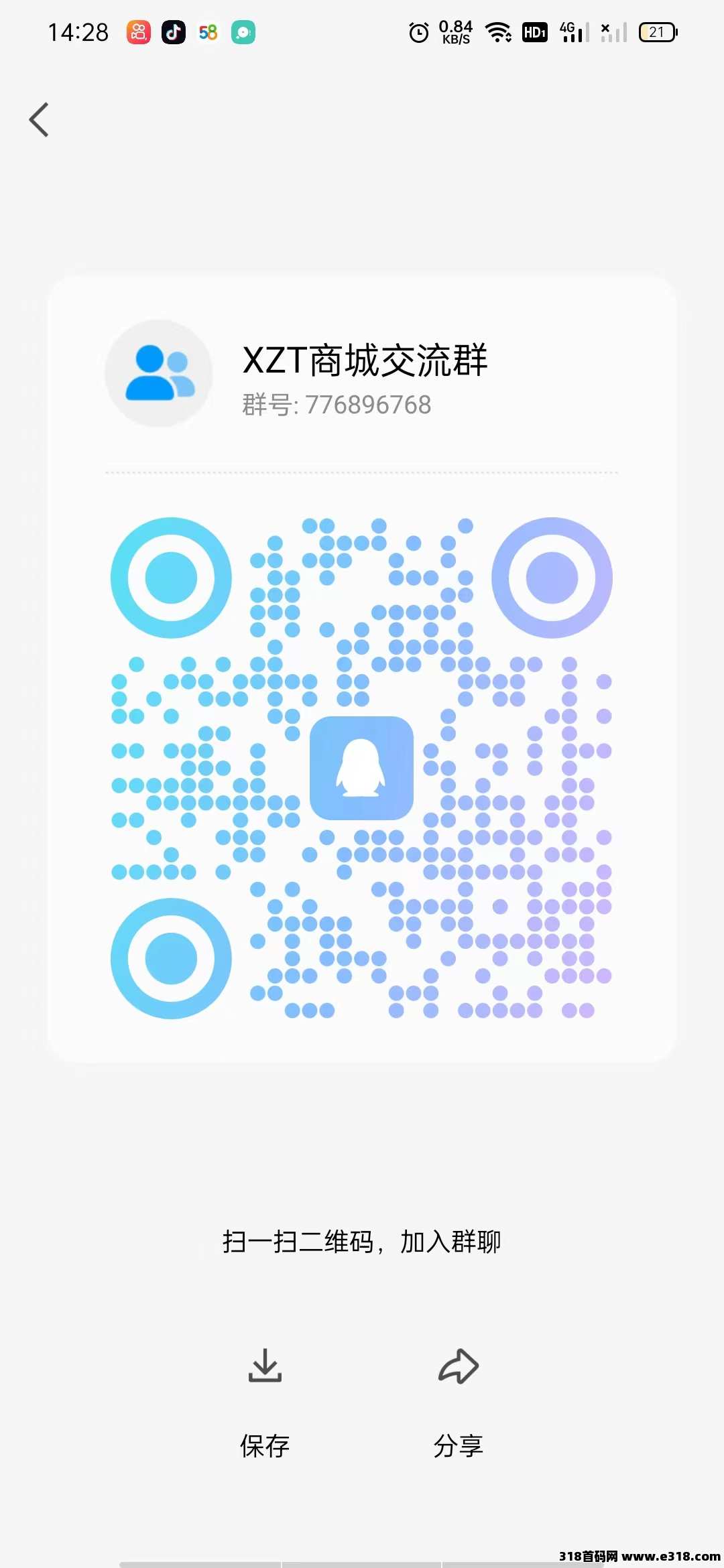Go back using the top-left arrow
Viewport: 724px width, 1568px height.
point(39,120)
